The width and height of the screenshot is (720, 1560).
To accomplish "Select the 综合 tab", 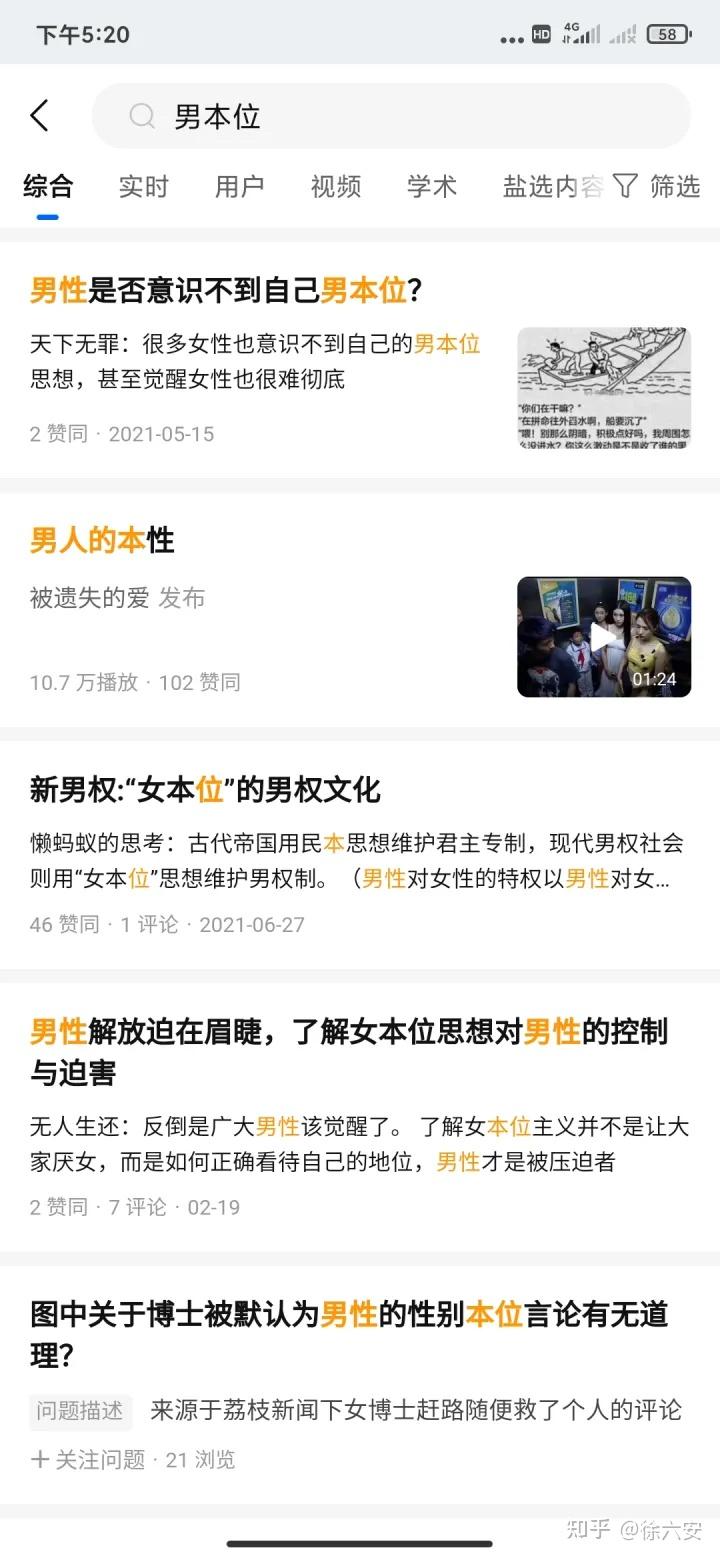I will click(48, 186).
